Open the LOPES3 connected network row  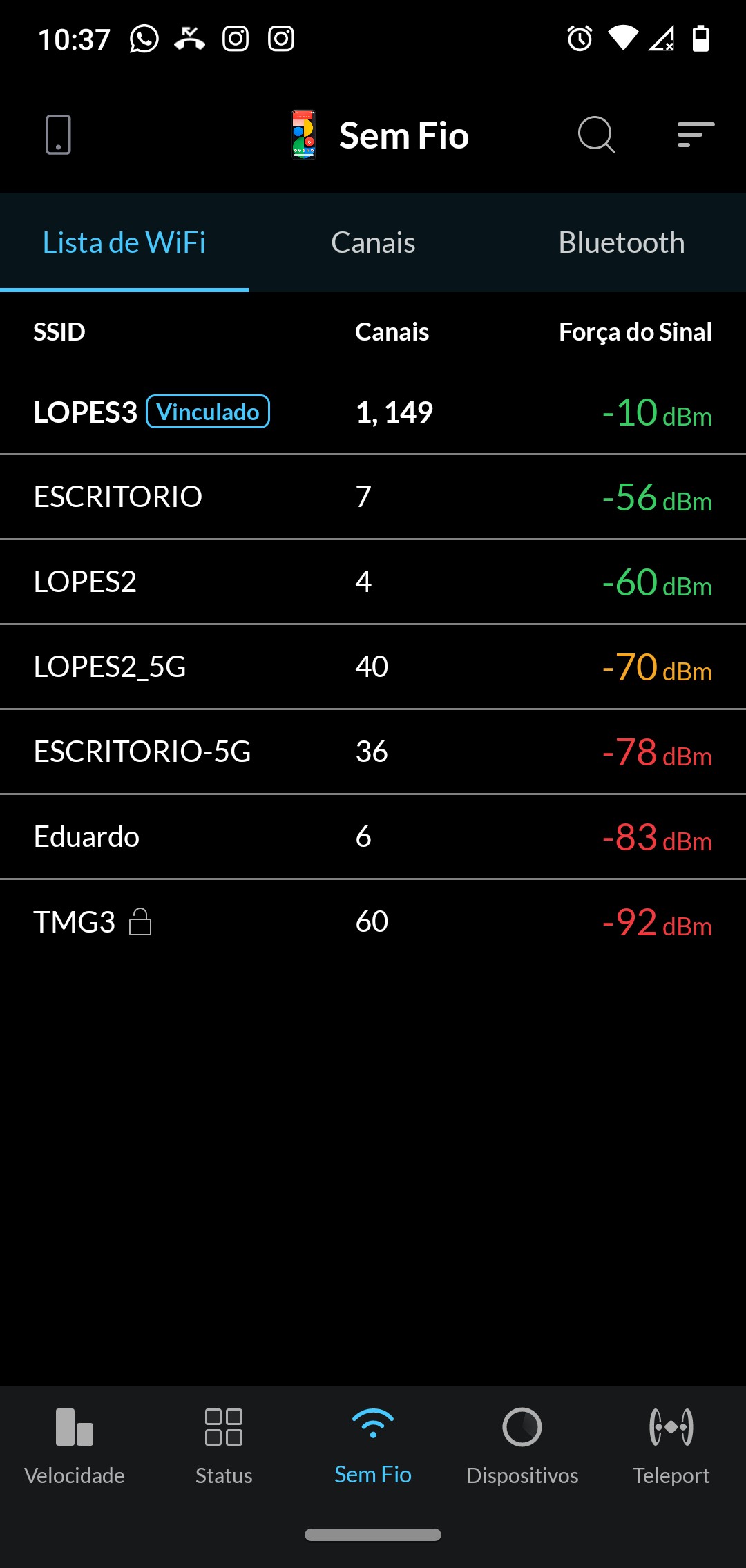pos(373,412)
